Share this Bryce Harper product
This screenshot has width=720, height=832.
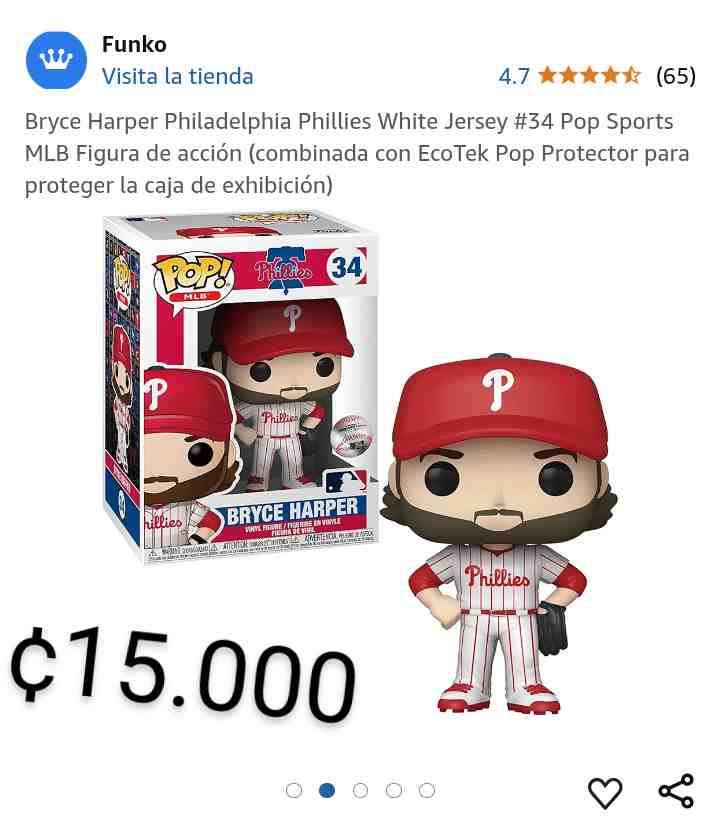pos(676,791)
